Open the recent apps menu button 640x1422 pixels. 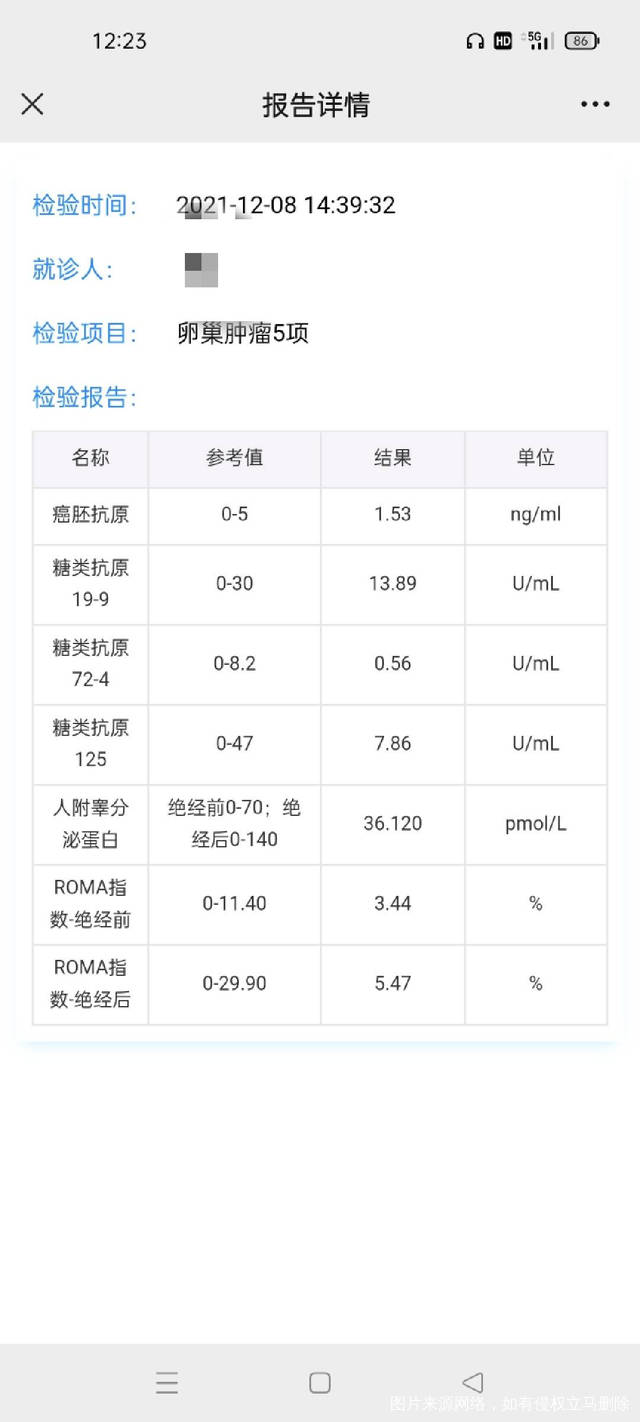(x=167, y=1382)
